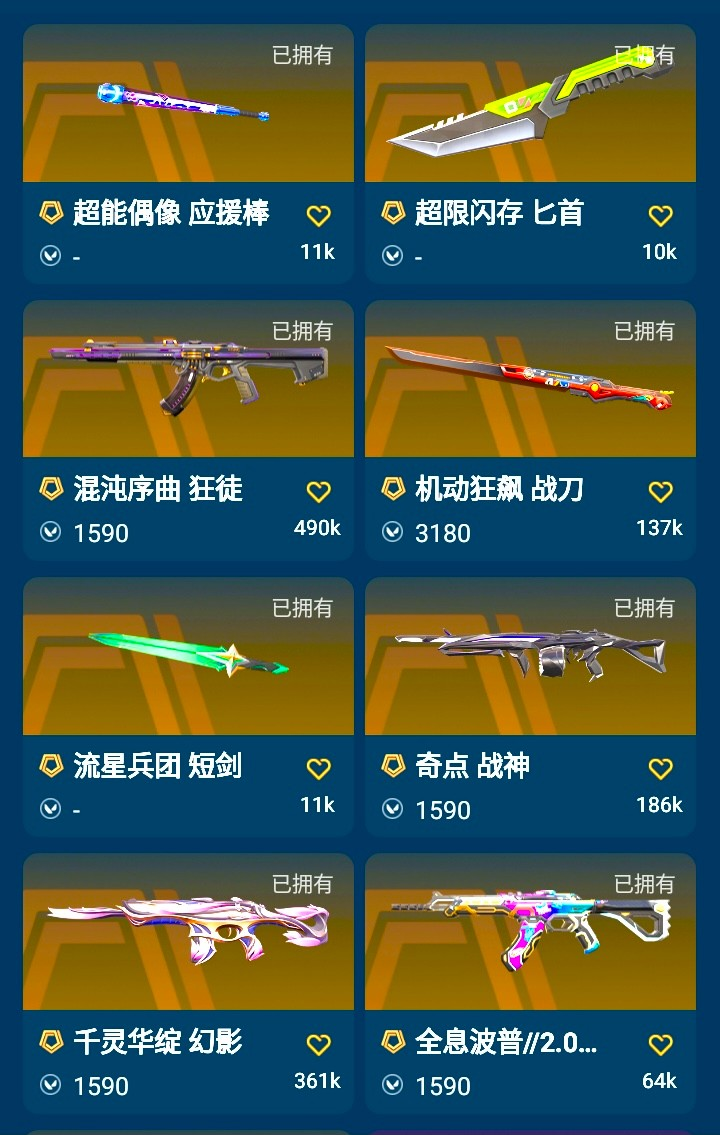
Task: Favorite the 超能偶像 应援棒 skin
Action: coord(318,216)
